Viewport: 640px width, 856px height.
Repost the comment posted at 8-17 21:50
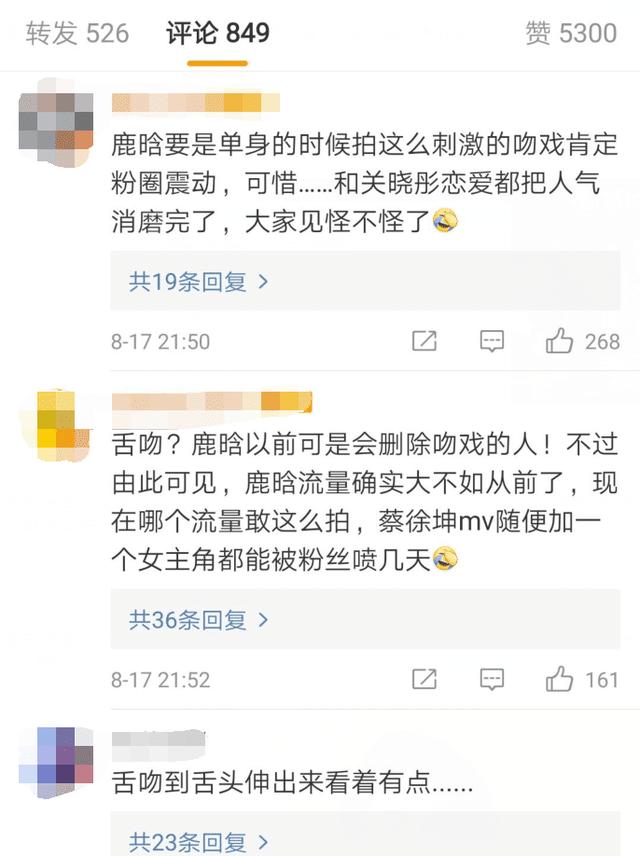[x=424, y=341]
